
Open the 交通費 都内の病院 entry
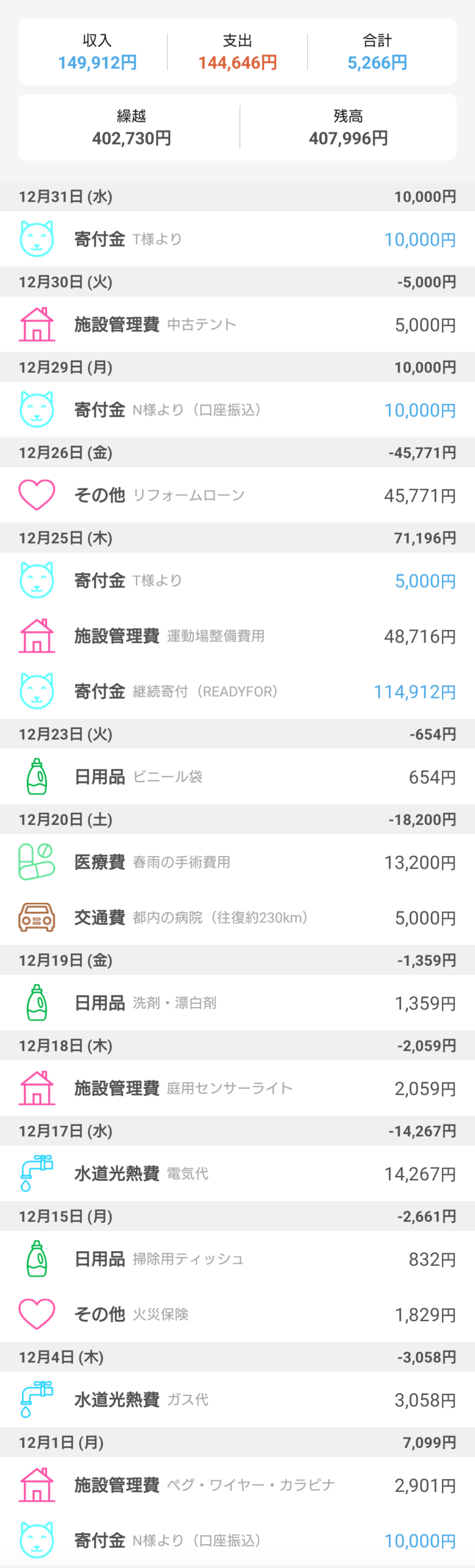pyautogui.click(x=238, y=918)
